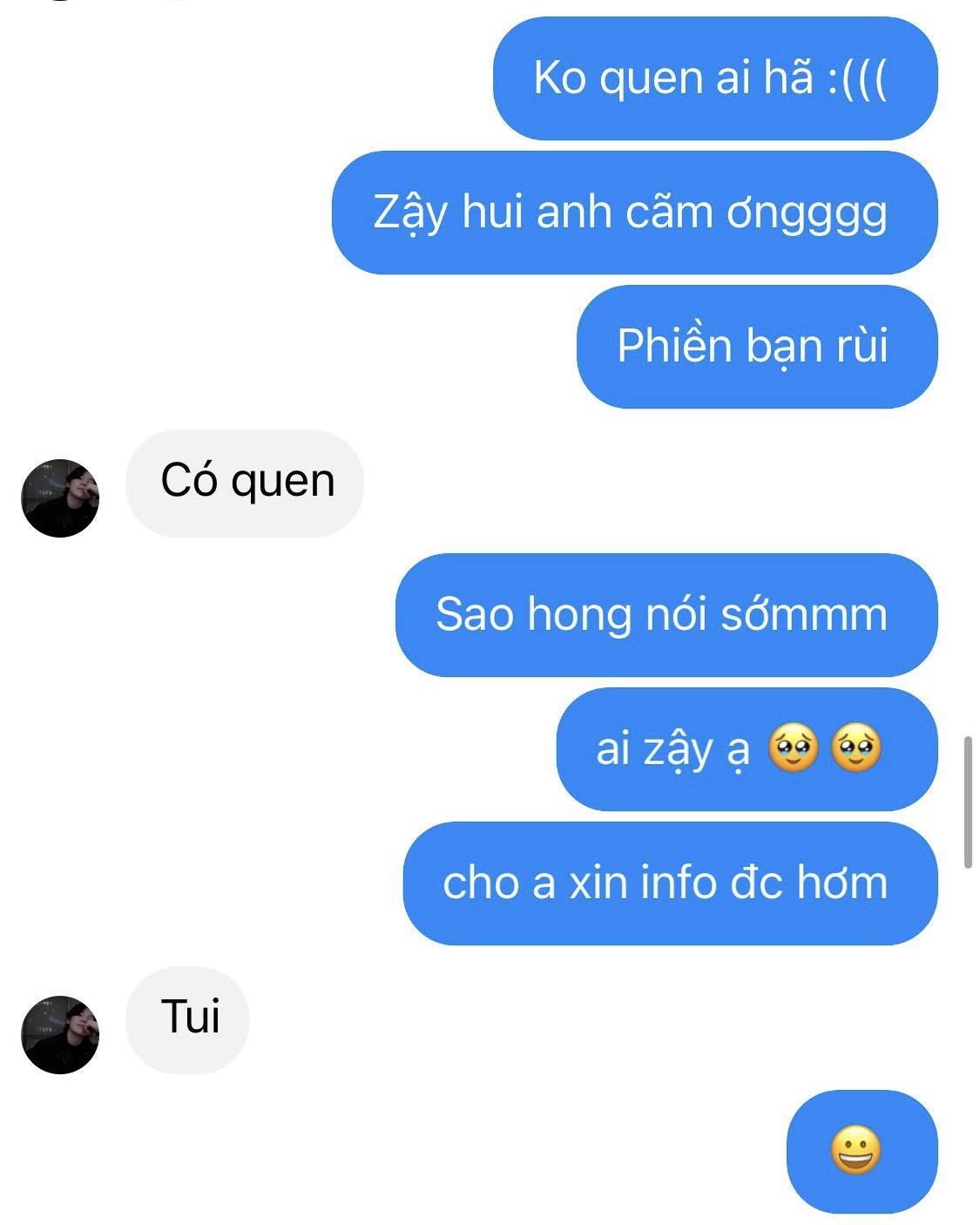Open sender's avatar beside "Có quen" message

(x=60, y=498)
